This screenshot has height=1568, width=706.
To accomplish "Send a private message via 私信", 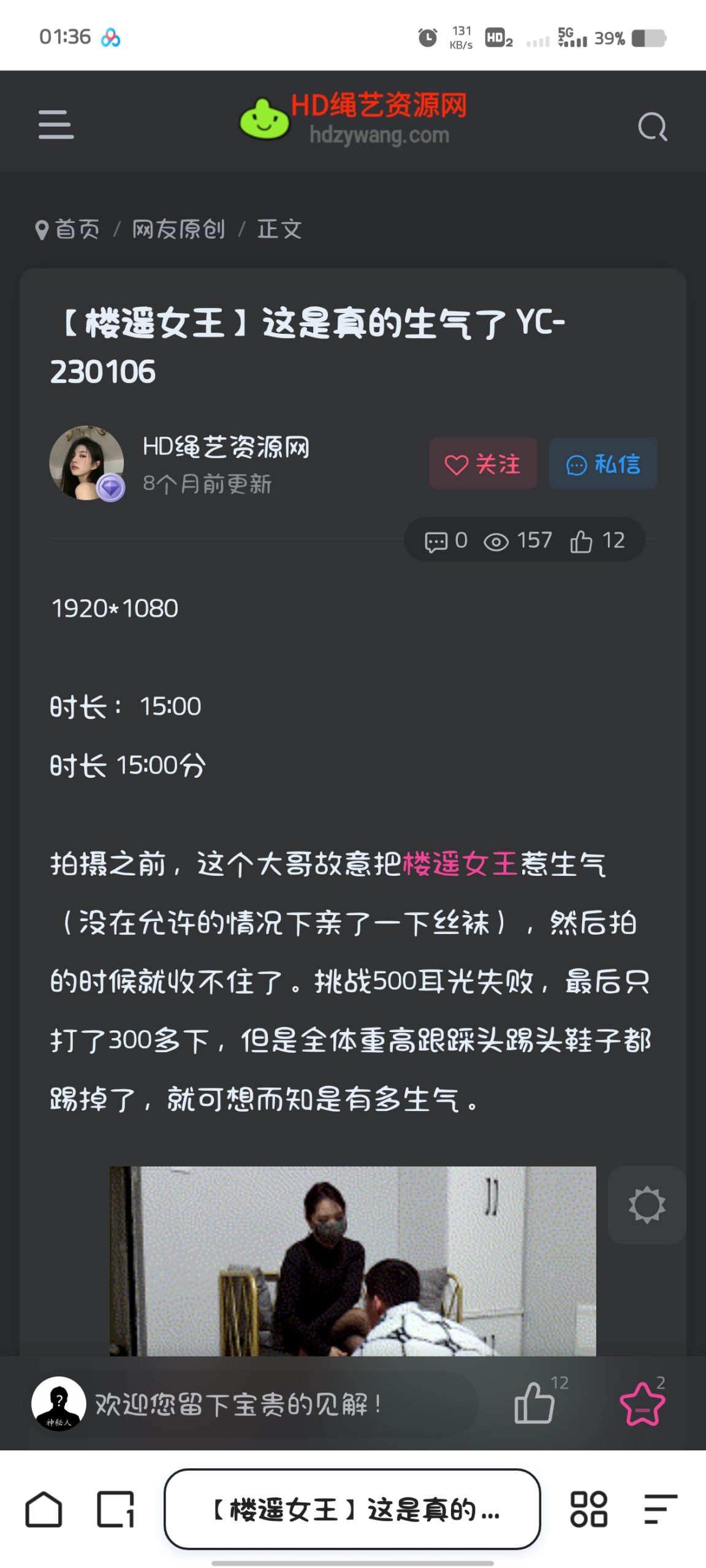I will 603,464.
